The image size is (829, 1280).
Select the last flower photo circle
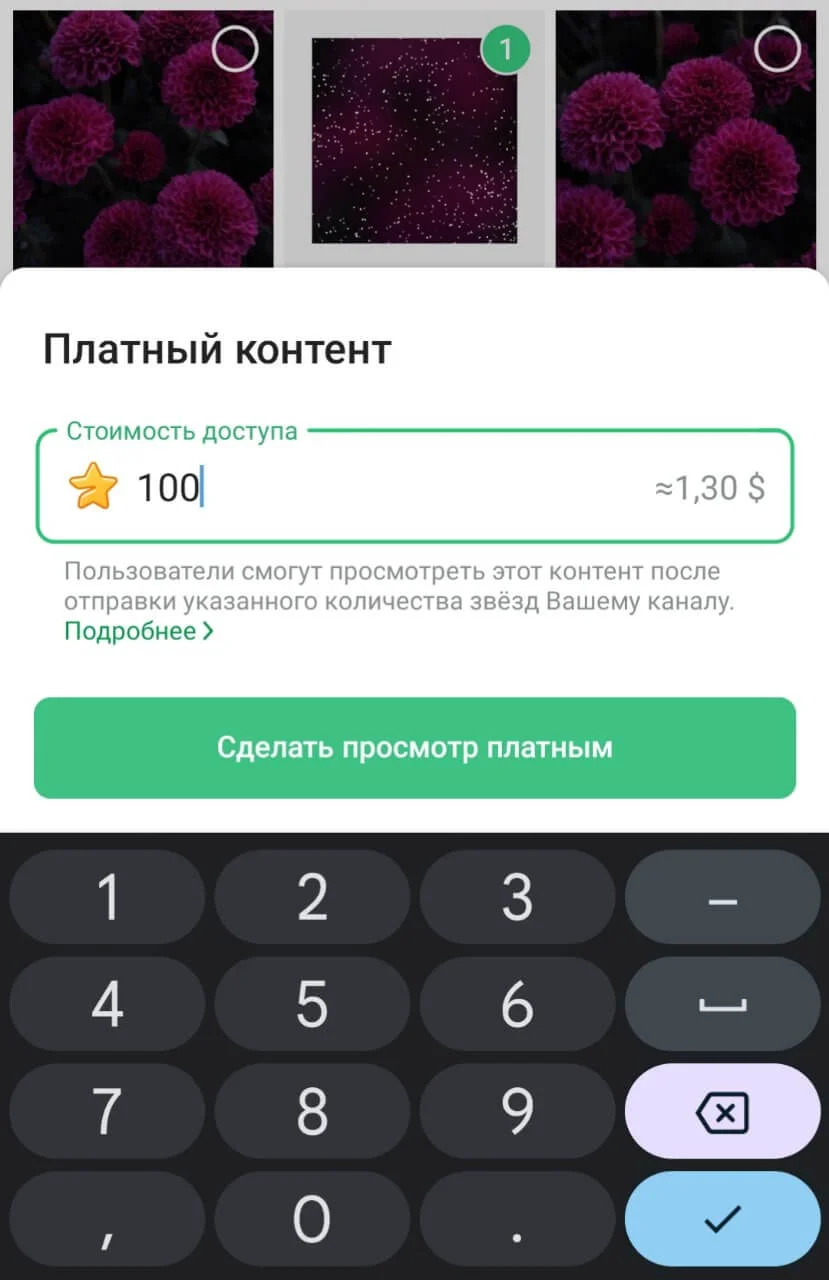click(776, 50)
